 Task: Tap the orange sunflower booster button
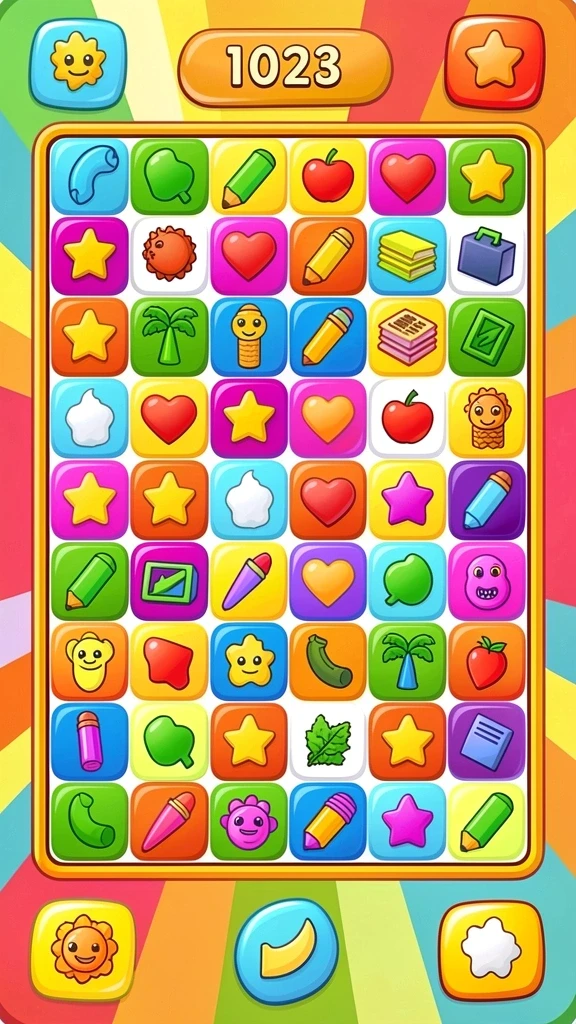tap(83, 950)
